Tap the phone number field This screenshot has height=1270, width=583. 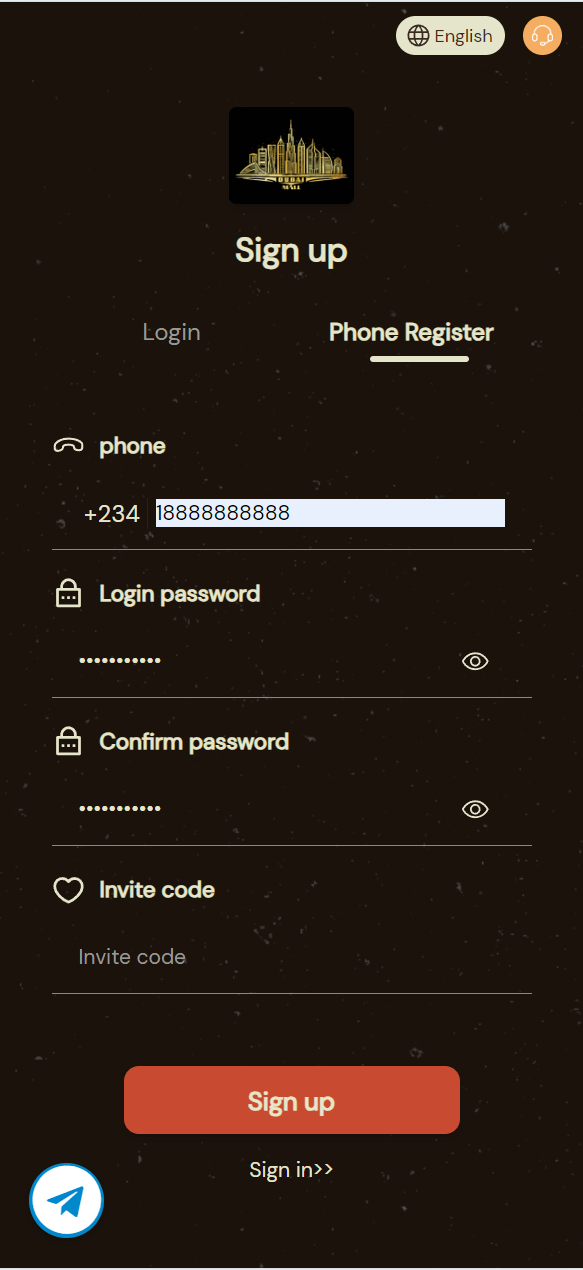[x=330, y=513]
